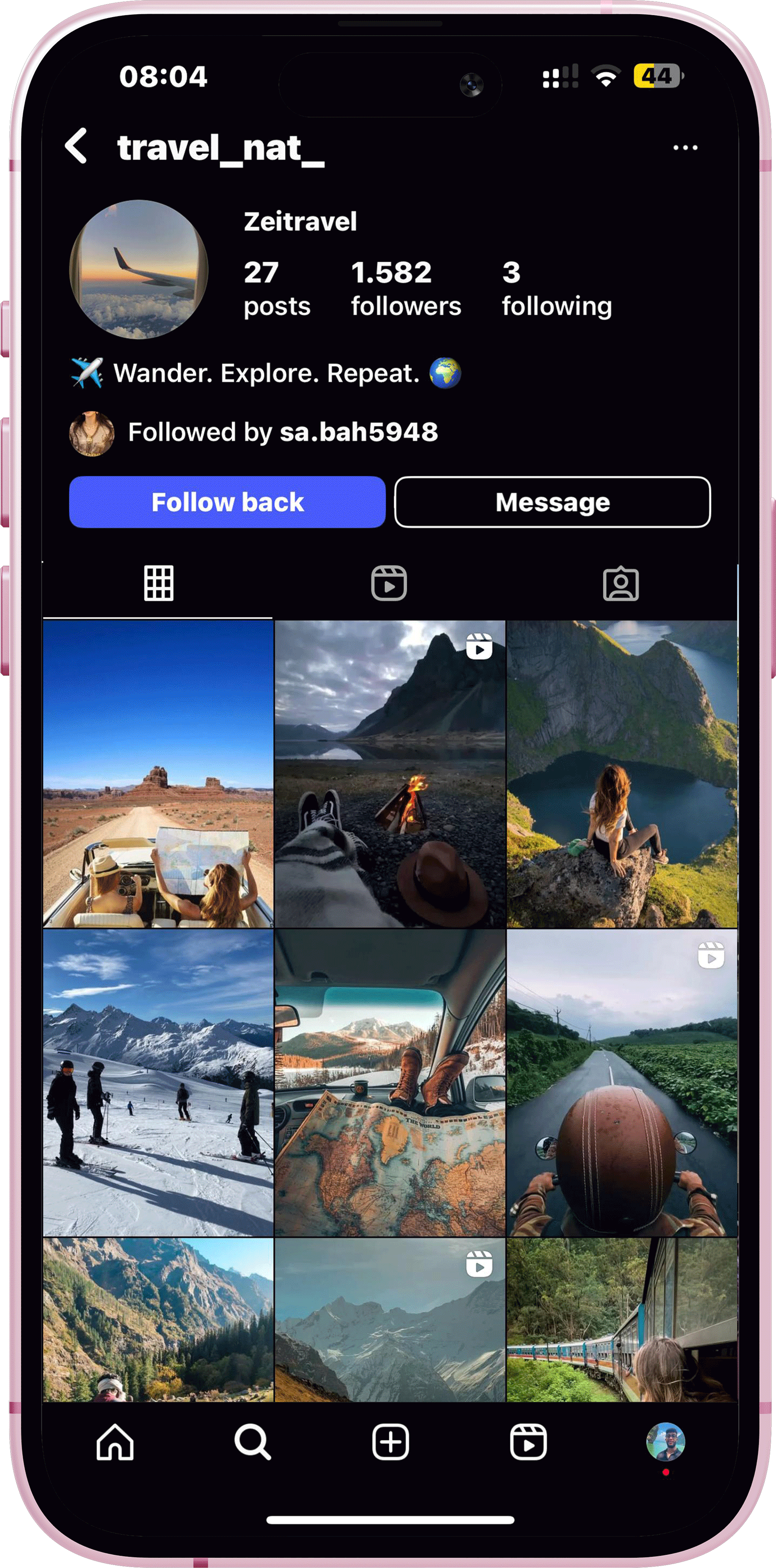Go to the Home feed
This screenshot has width=776, height=1568.
click(x=115, y=1442)
